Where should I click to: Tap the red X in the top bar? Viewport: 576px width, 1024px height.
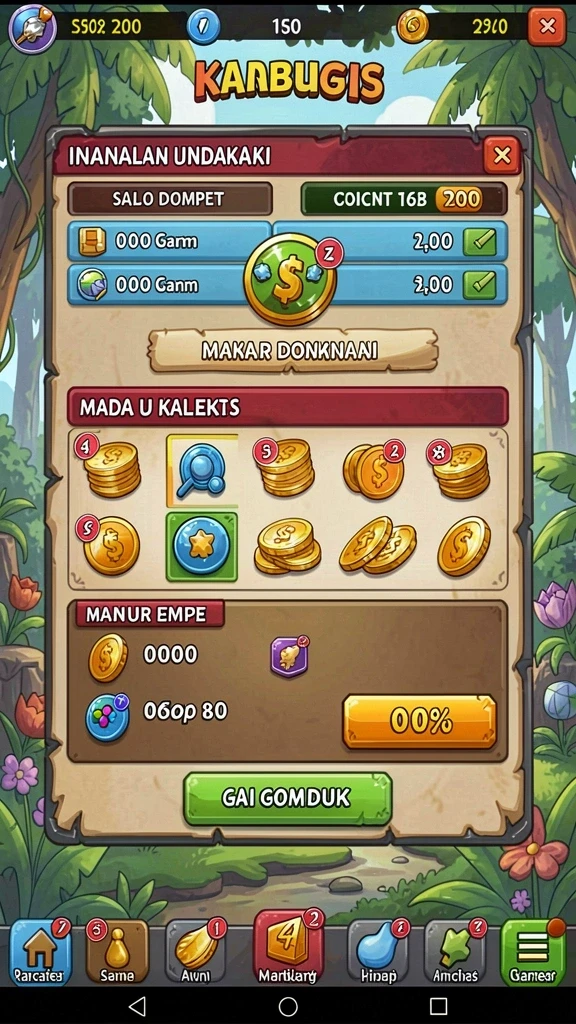(x=547, y=26)
